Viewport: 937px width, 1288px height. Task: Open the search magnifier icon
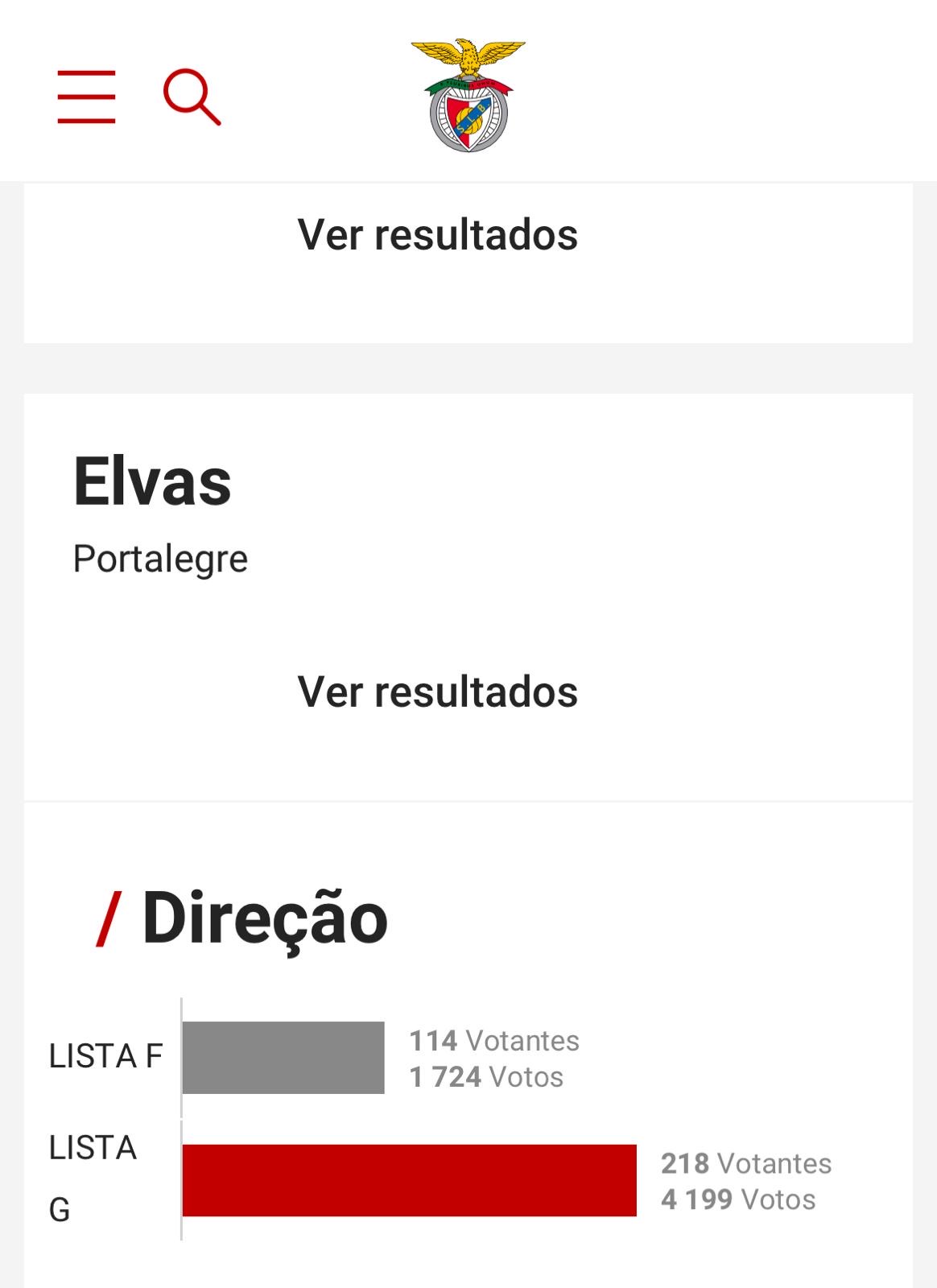[192, 97]
